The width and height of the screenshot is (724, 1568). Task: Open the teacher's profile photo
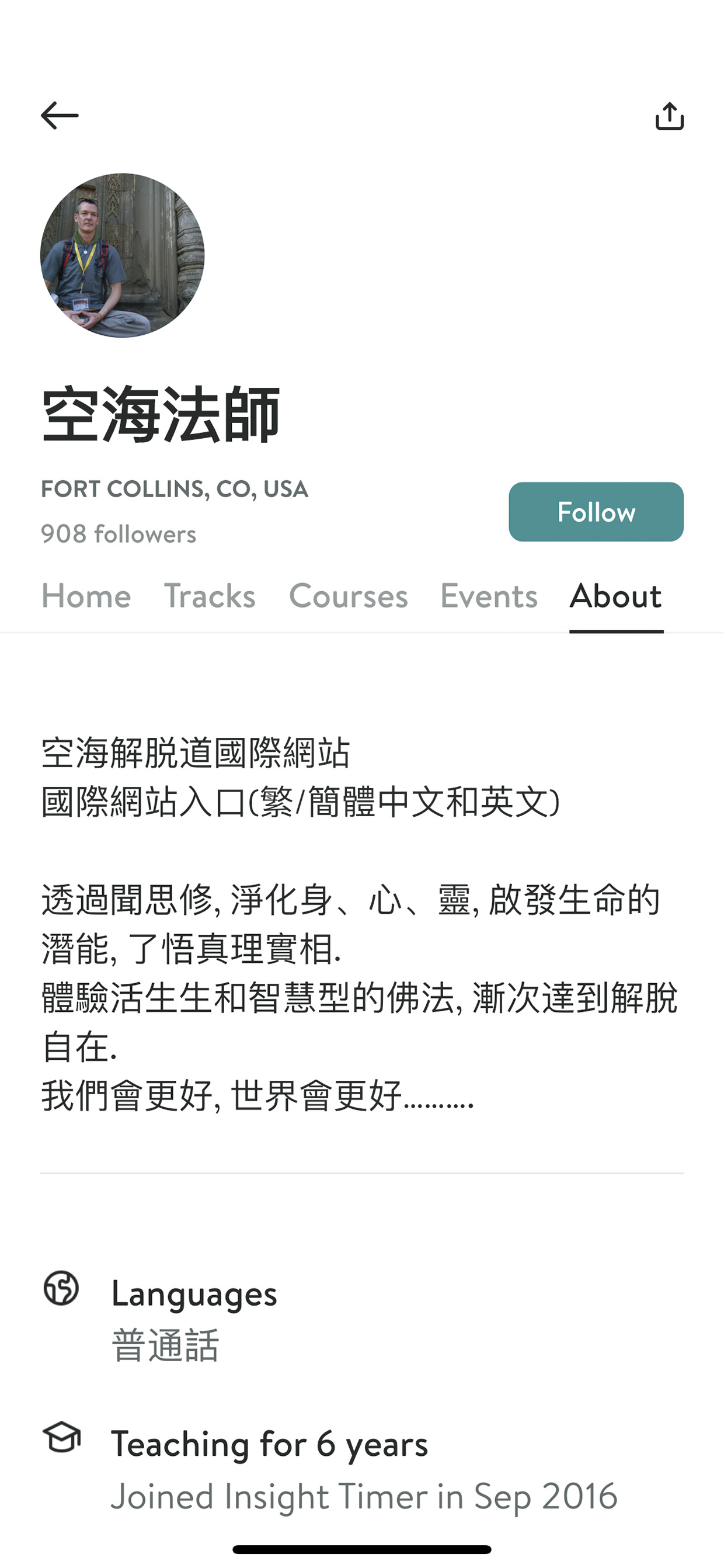tap(122, 255)
